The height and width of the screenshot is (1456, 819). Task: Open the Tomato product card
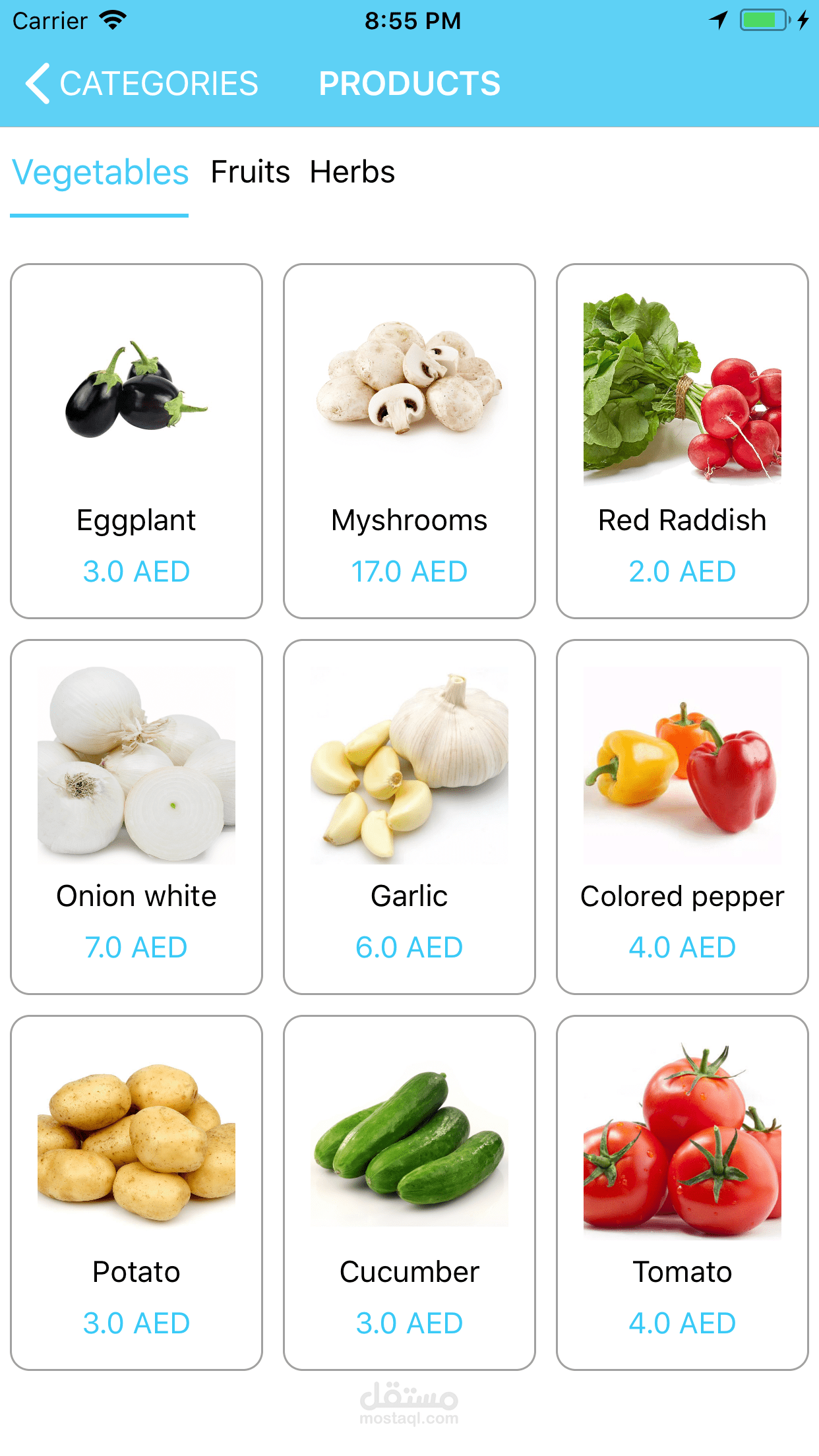[x=682, y=1192]
